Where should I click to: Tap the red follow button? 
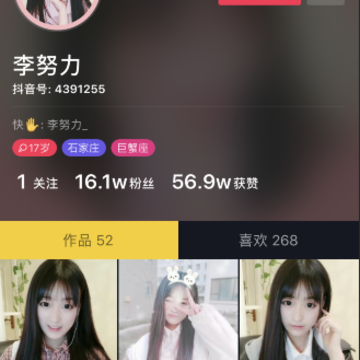coord(260,3)
